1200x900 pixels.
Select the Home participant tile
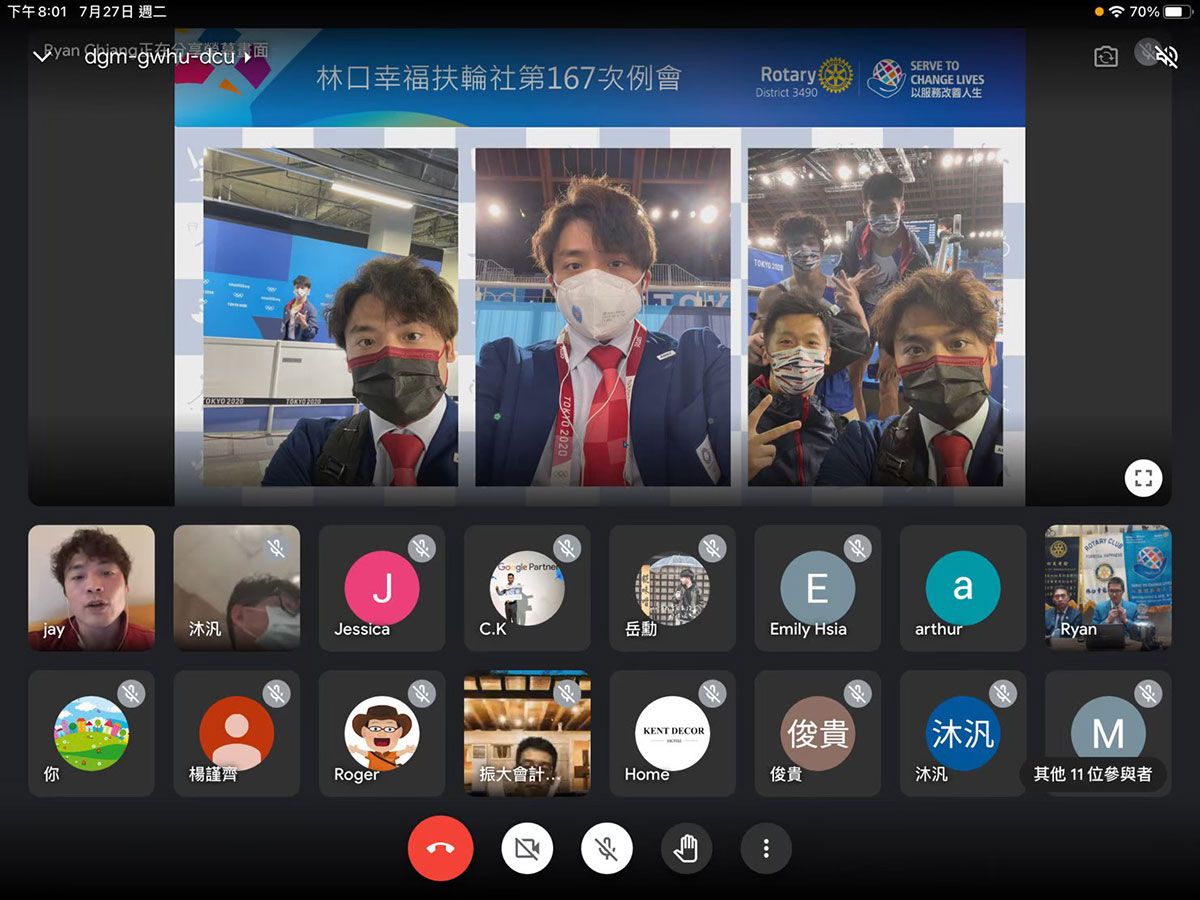pyautogui.click(x=672, y=734)
